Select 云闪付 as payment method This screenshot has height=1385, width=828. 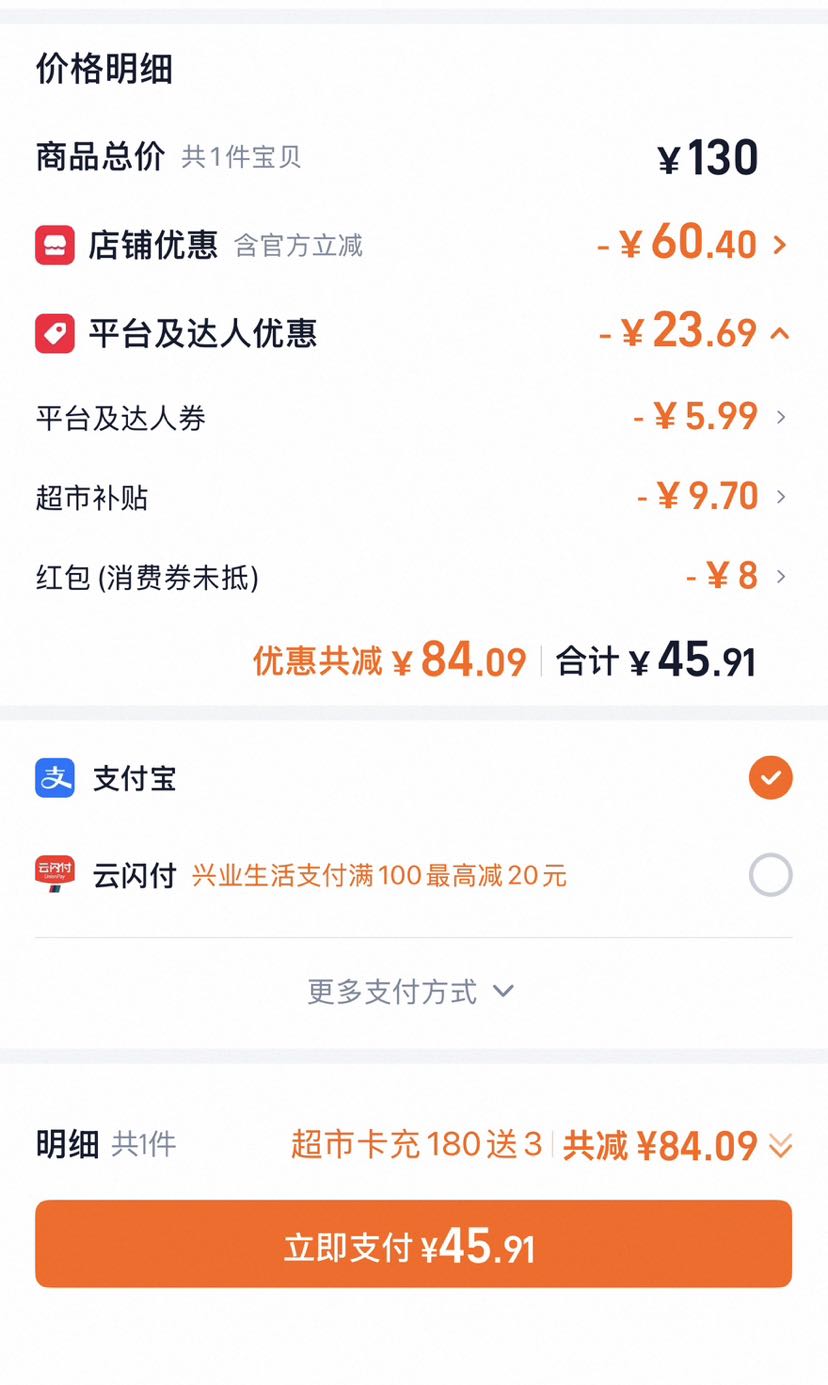pyautogui.click(x=413, y=875)
